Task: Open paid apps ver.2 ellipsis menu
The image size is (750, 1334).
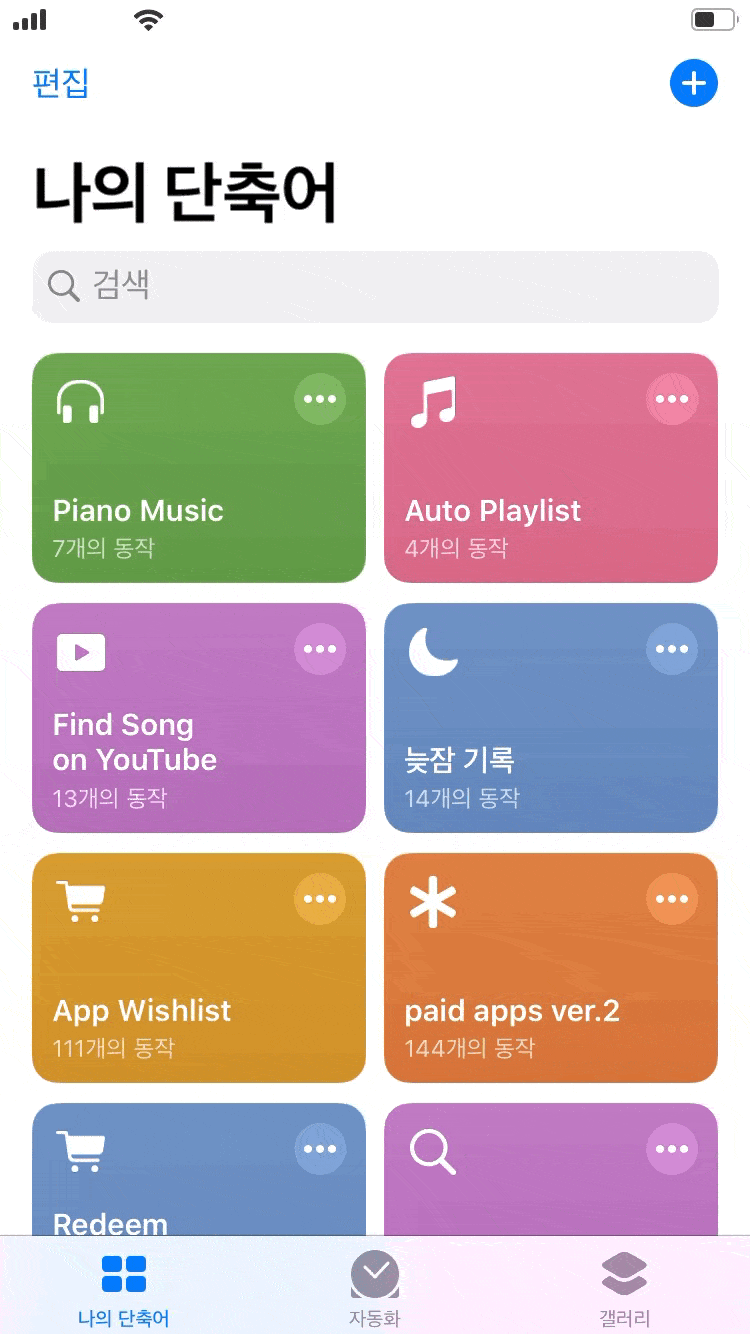Action: [672, 899]
